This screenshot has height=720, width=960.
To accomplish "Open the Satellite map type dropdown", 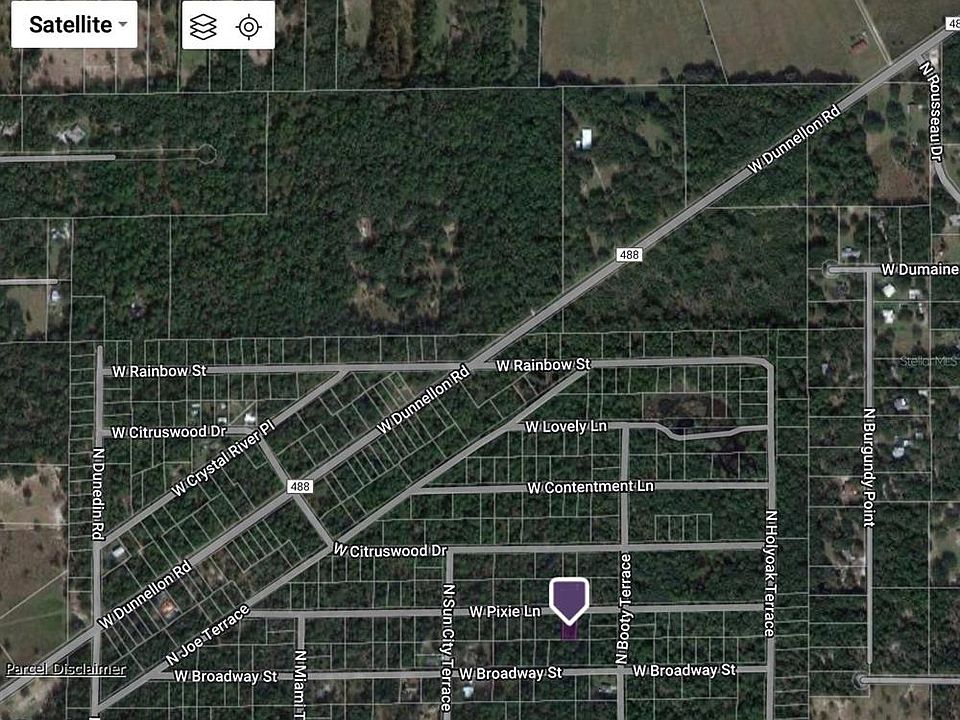I will coord(73,25).
